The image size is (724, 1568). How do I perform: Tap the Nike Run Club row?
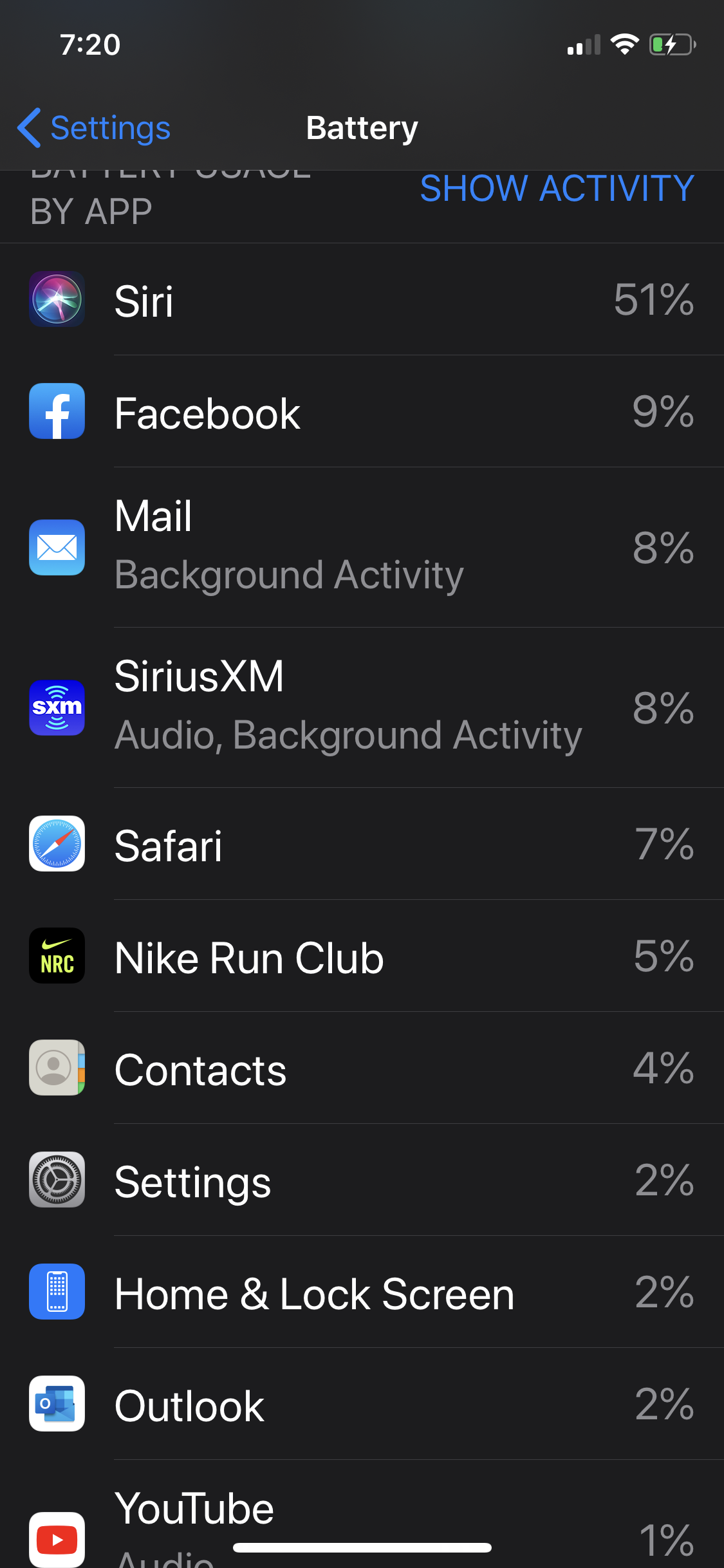pyautogui.click(x=362, y=957)
